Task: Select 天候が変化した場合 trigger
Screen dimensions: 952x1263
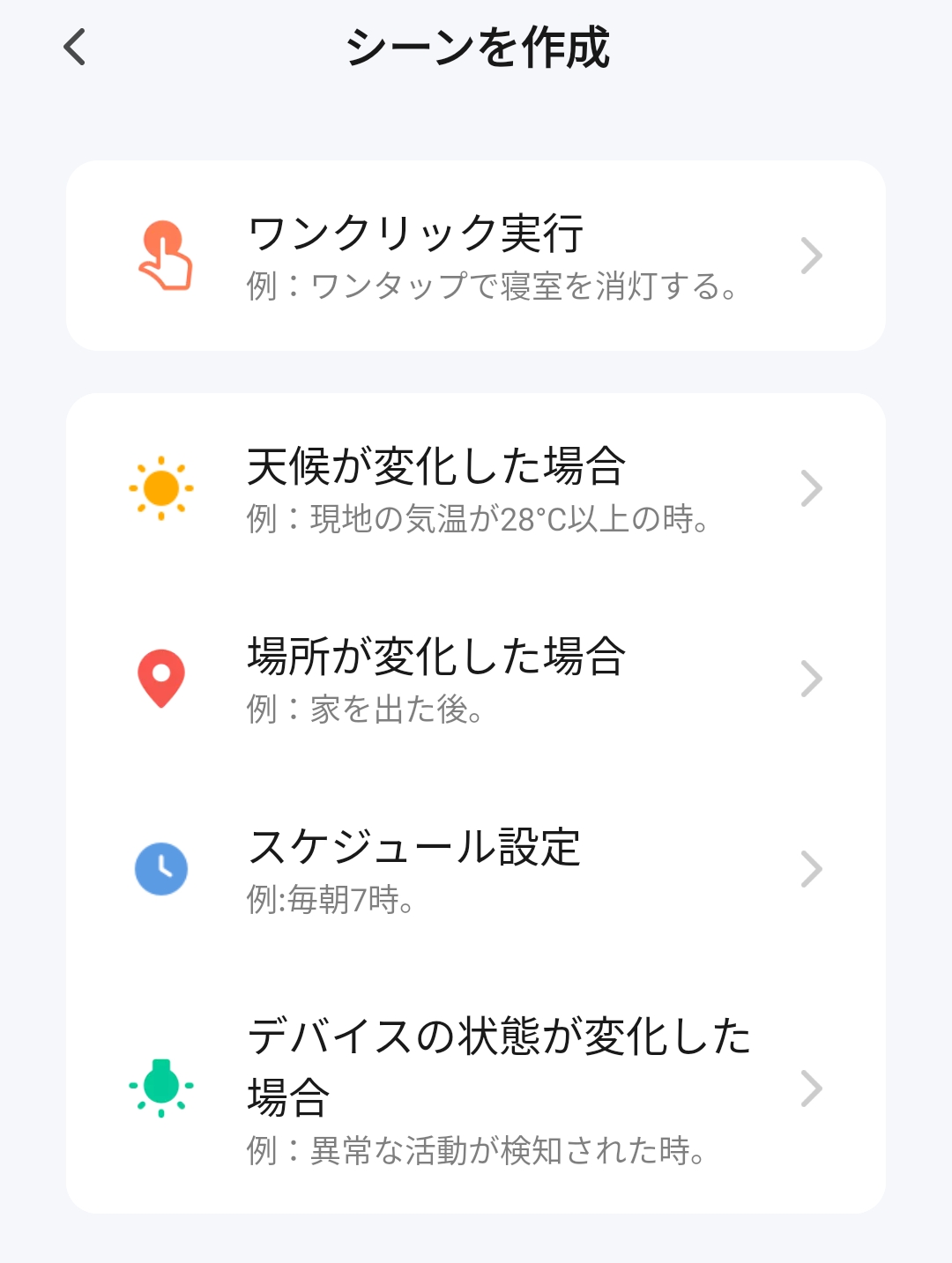Action: click(x=476, y=488)
